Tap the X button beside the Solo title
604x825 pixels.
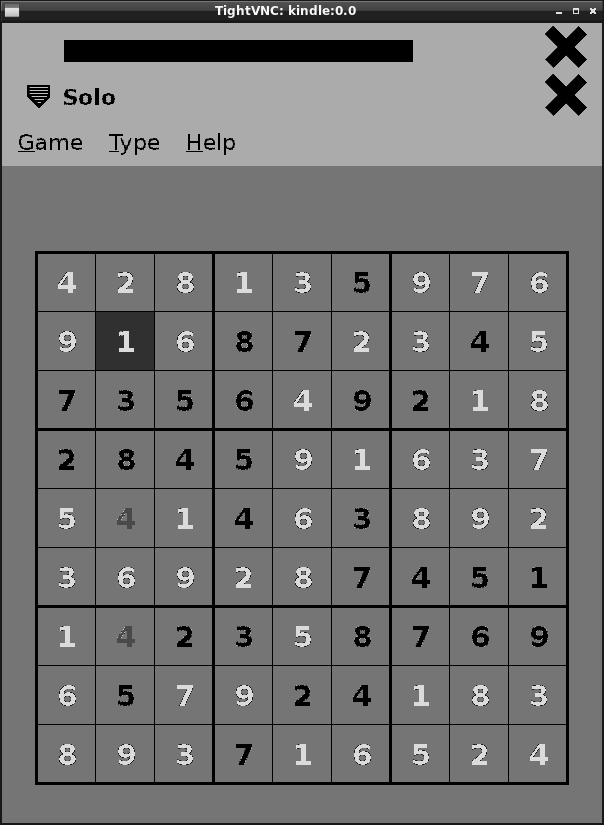pos(566,95)
